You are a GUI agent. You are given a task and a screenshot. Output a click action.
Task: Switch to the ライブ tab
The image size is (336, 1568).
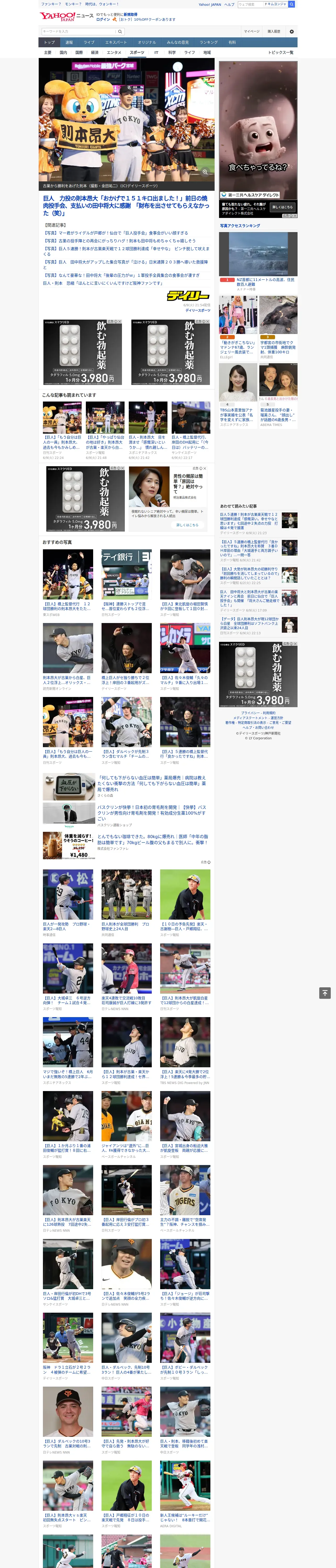pos(89,43)
